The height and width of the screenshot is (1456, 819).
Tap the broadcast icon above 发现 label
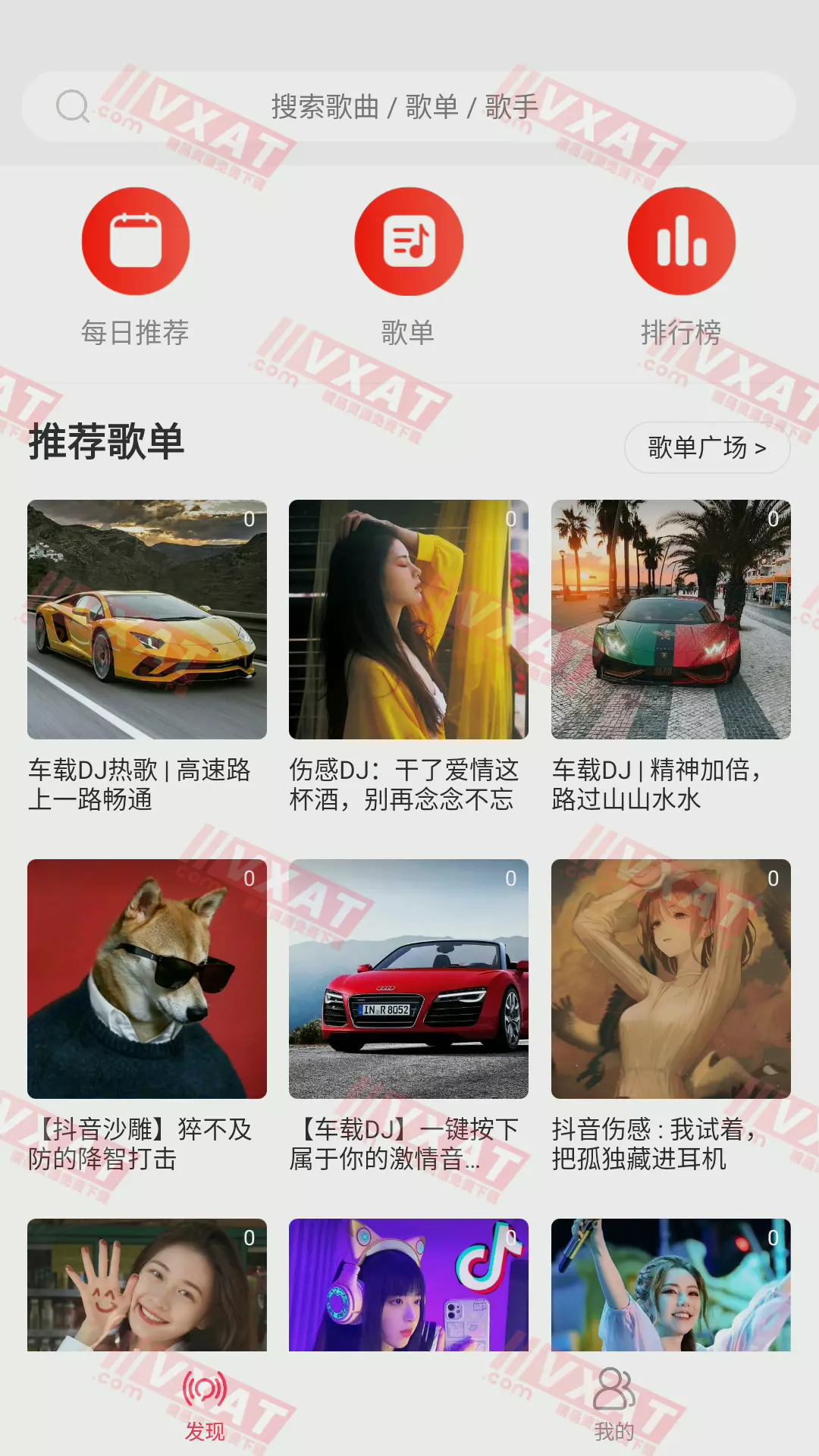click(203, 1384)
